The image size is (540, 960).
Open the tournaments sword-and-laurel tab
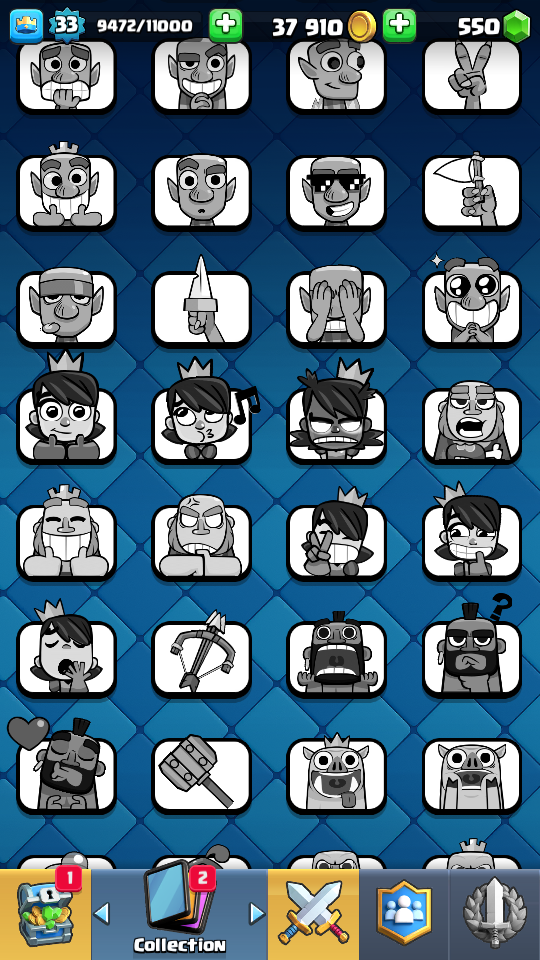(x=494, y=914)
